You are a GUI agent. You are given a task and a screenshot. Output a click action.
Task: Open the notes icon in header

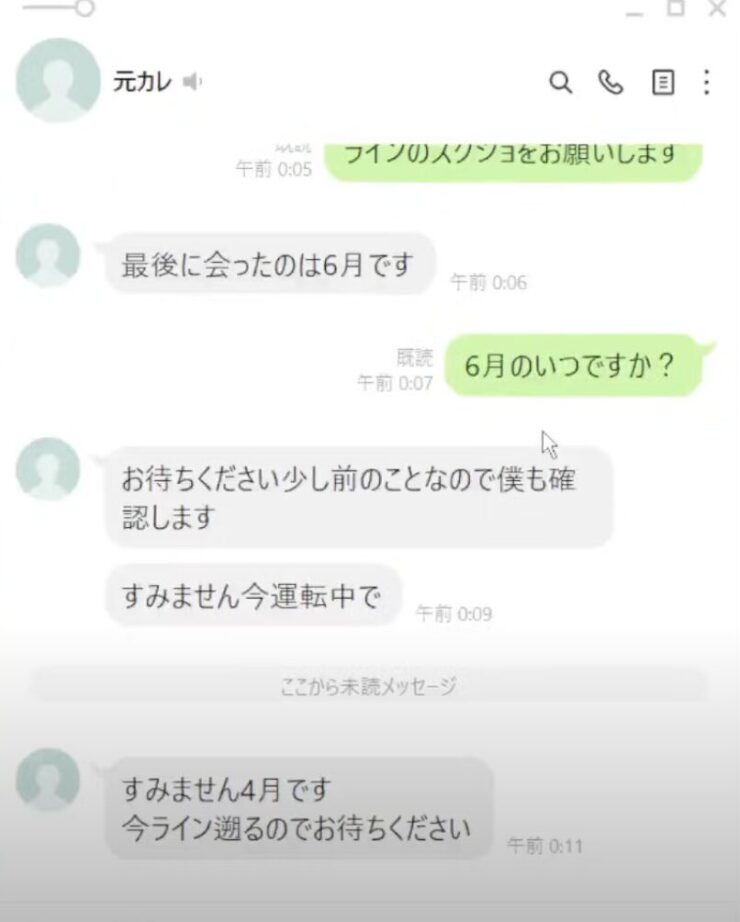coord(663,82)
